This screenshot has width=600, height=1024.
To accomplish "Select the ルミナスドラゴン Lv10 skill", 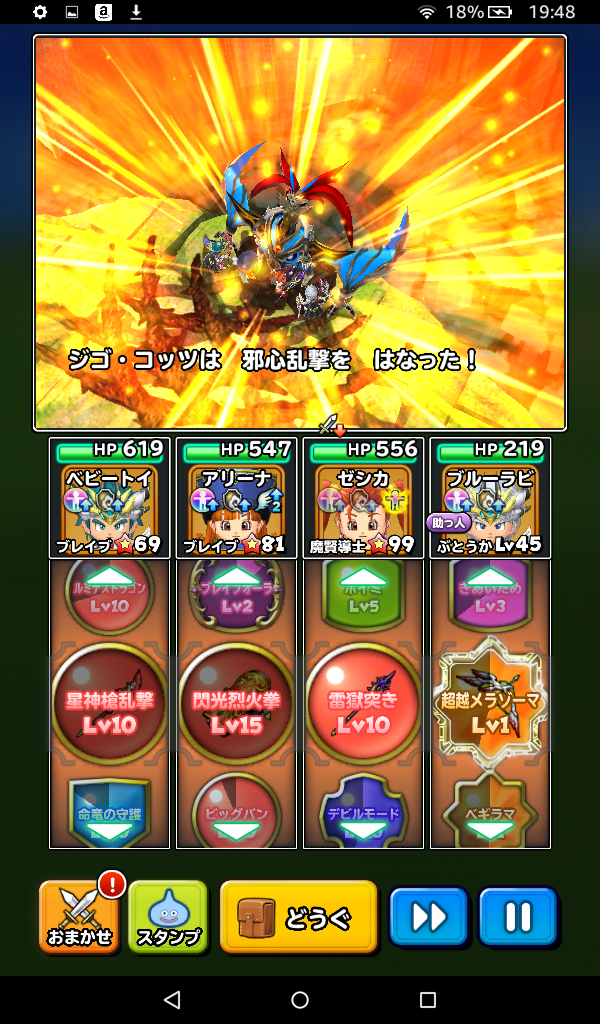I will click(x=109, y=596).
